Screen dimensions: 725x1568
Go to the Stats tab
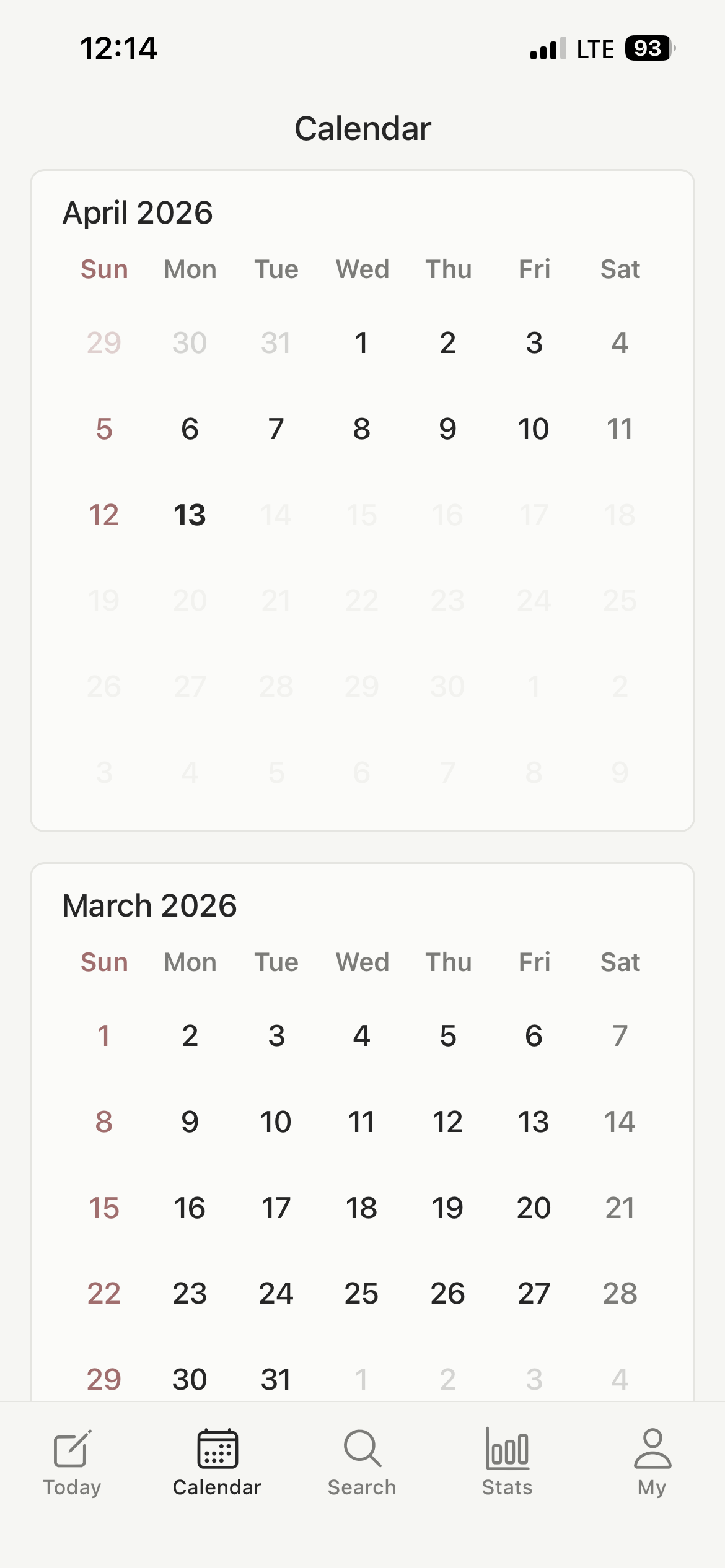[x=507, y=1463]
